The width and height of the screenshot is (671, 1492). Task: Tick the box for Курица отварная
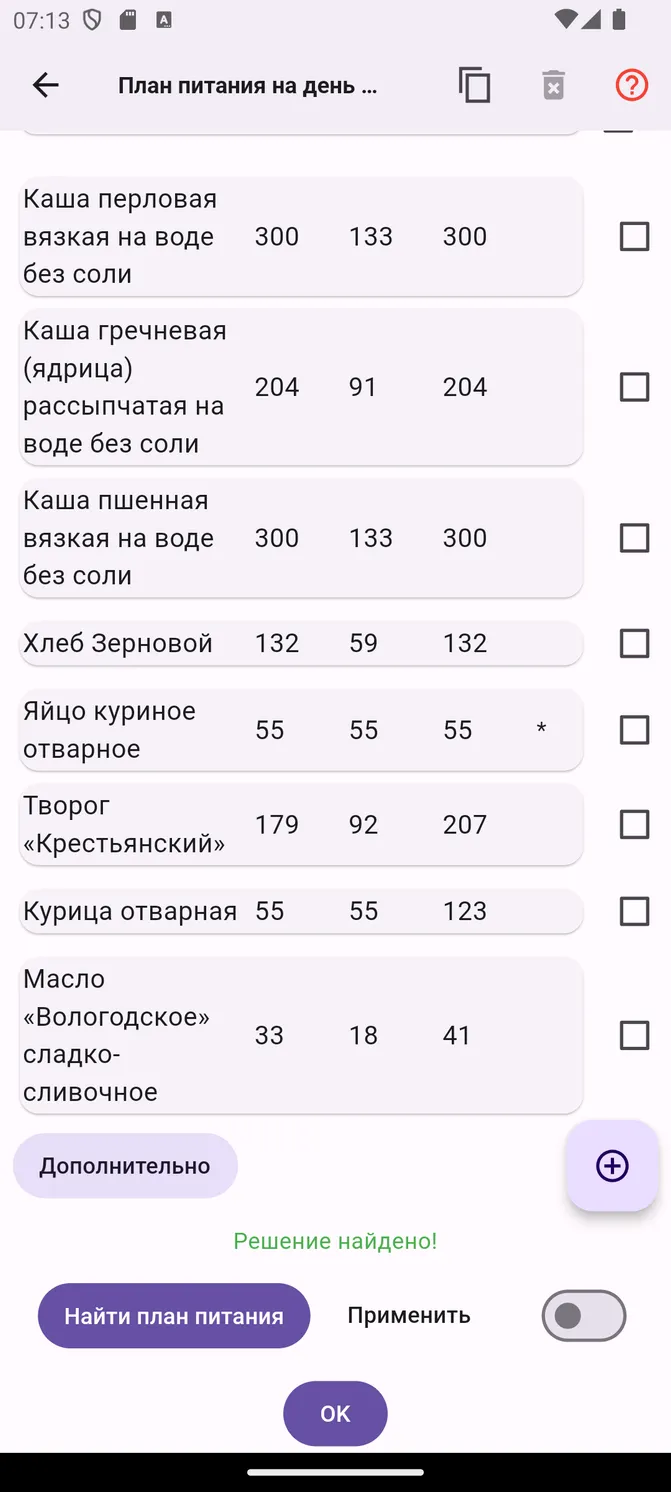pyautogui.click(x=634, y=911)
